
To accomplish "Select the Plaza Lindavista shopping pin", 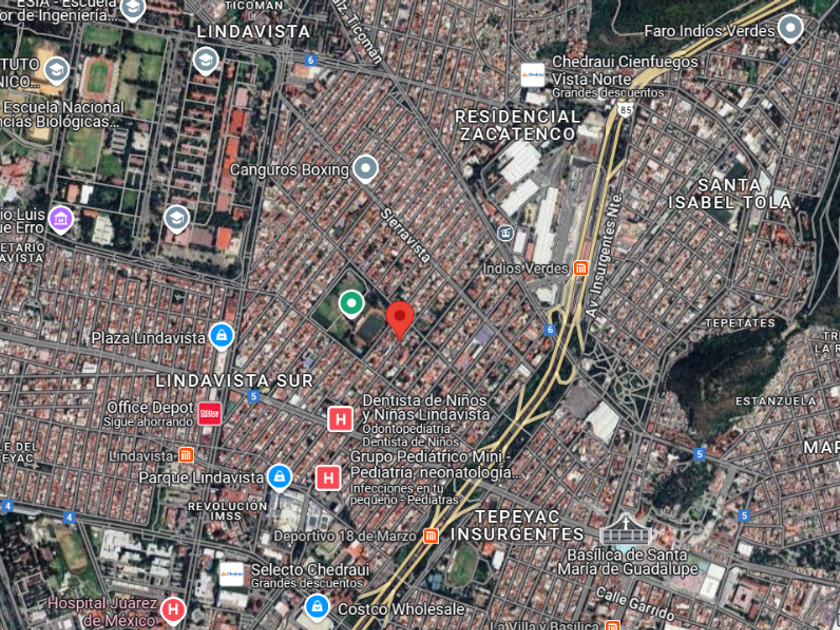I will point(221,336).
